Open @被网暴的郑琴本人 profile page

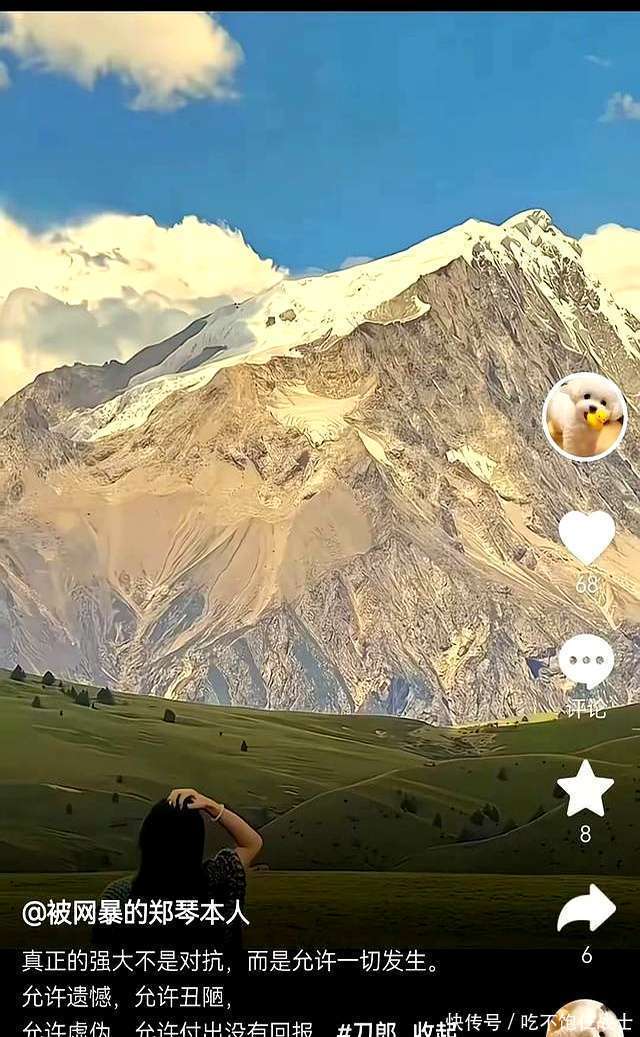[136, 913]
